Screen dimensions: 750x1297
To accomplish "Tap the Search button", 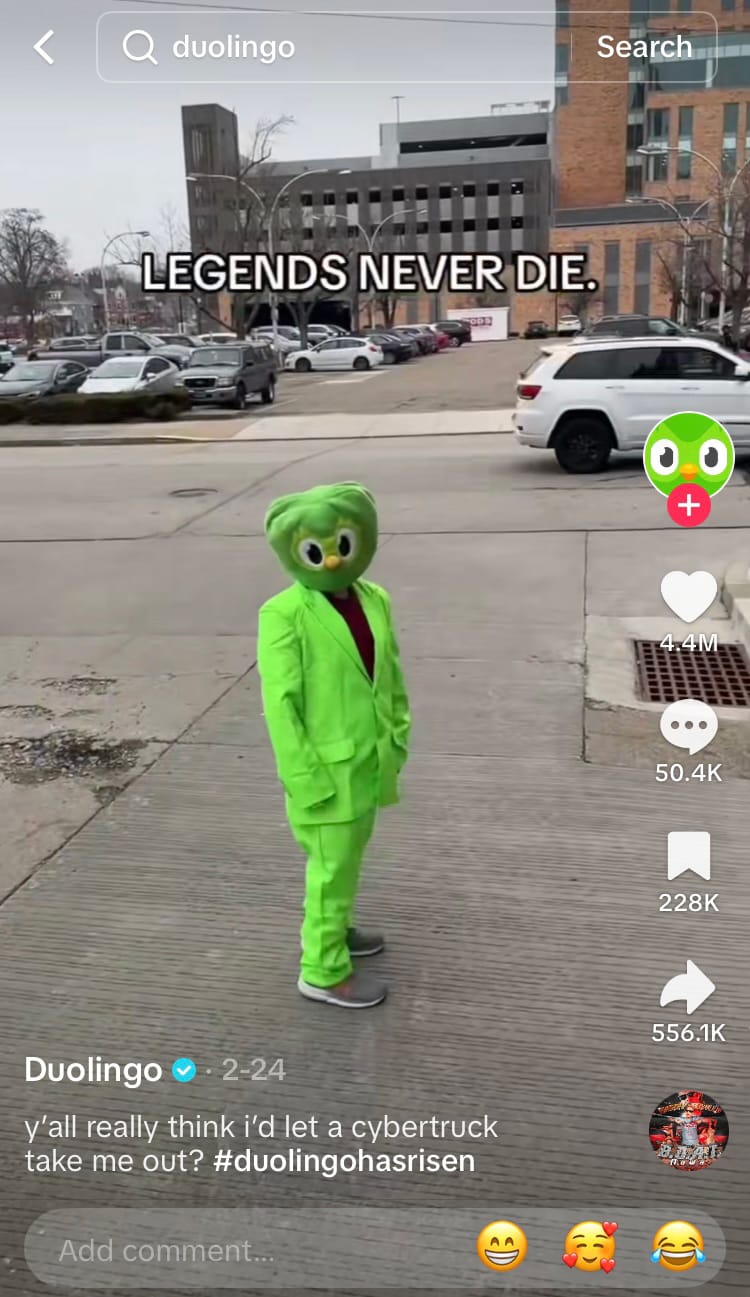I will point(644,47).
